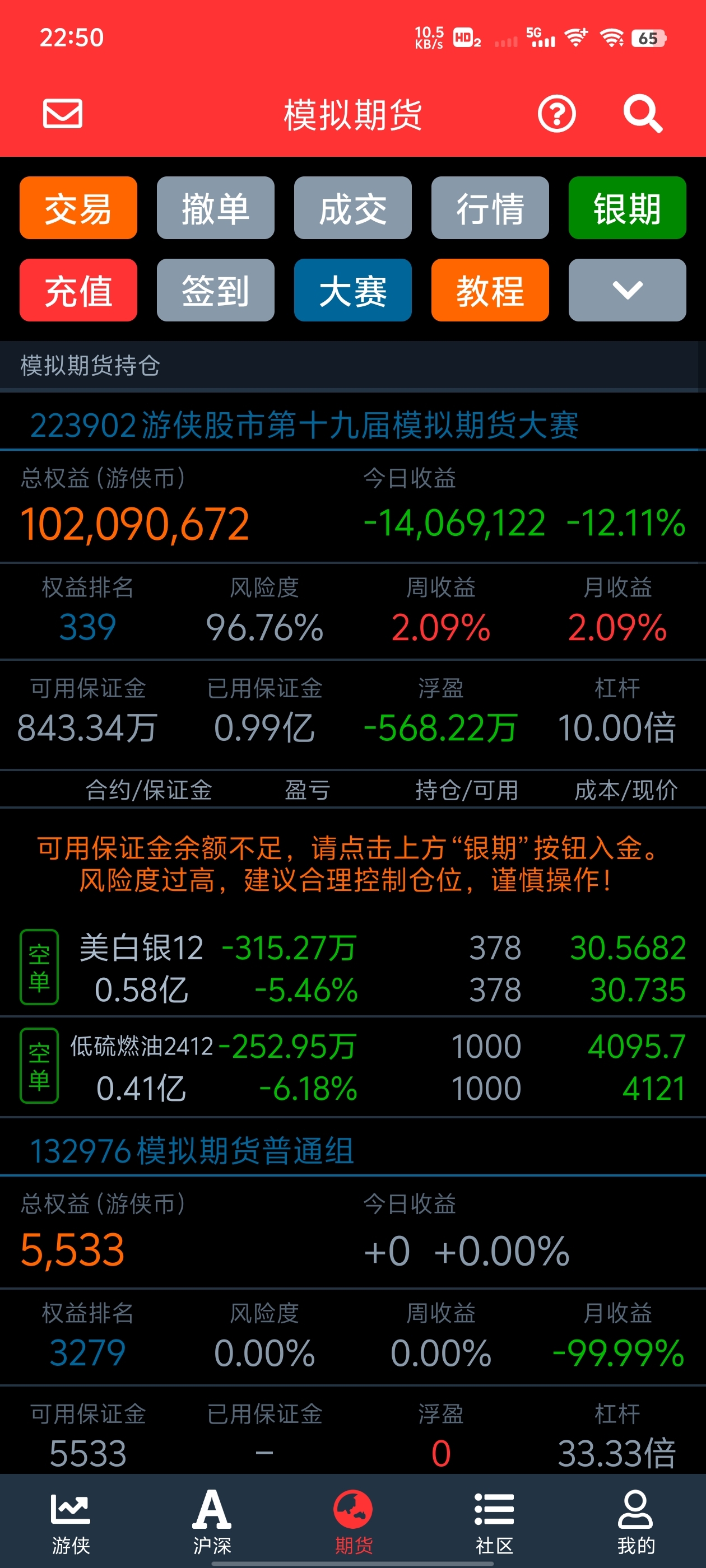706x1568 pixels.
Task: Open 行情 market quotes
Action: pos(490,208)
